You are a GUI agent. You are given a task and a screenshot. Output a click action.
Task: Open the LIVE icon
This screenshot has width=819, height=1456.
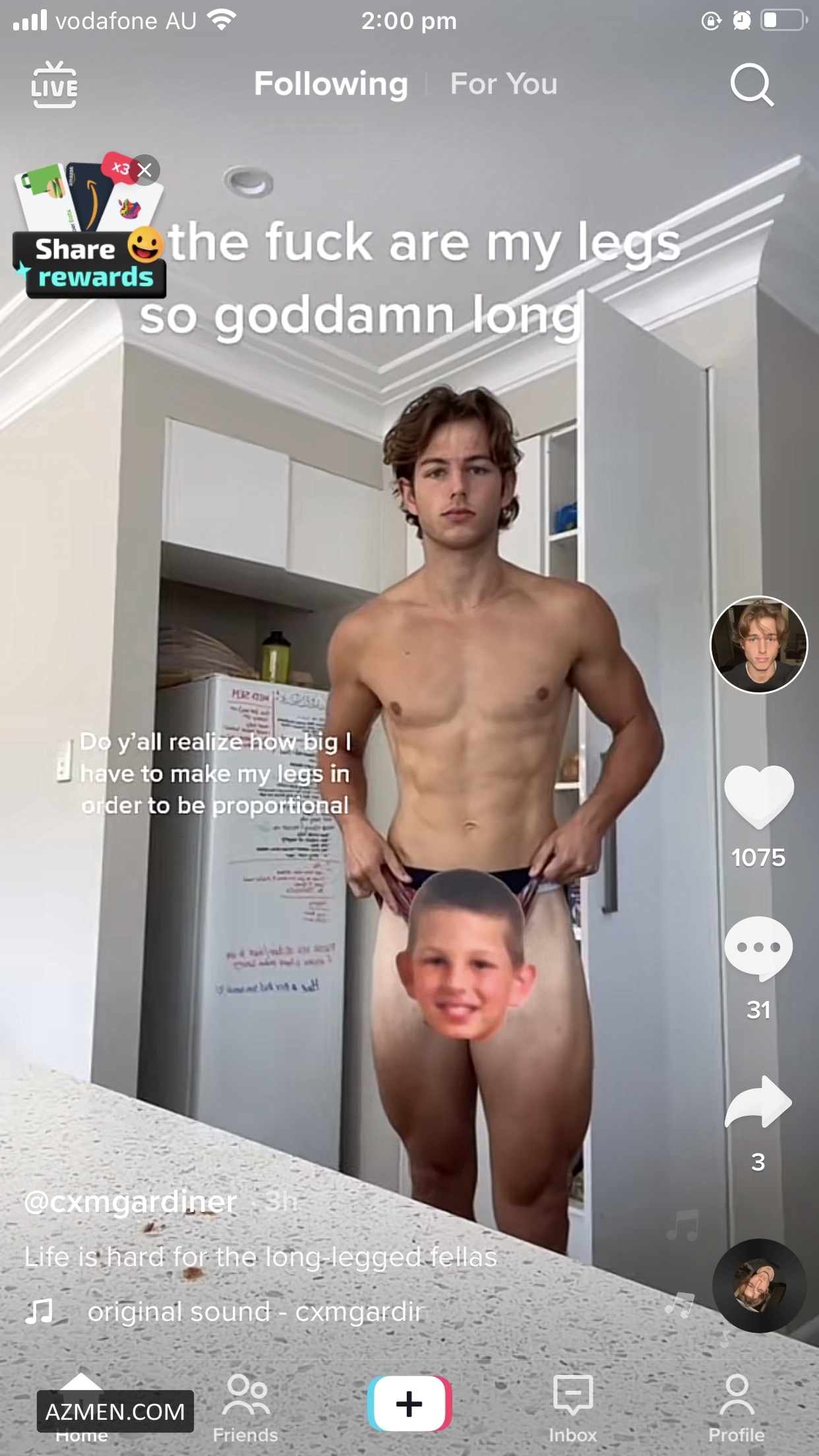54,84
